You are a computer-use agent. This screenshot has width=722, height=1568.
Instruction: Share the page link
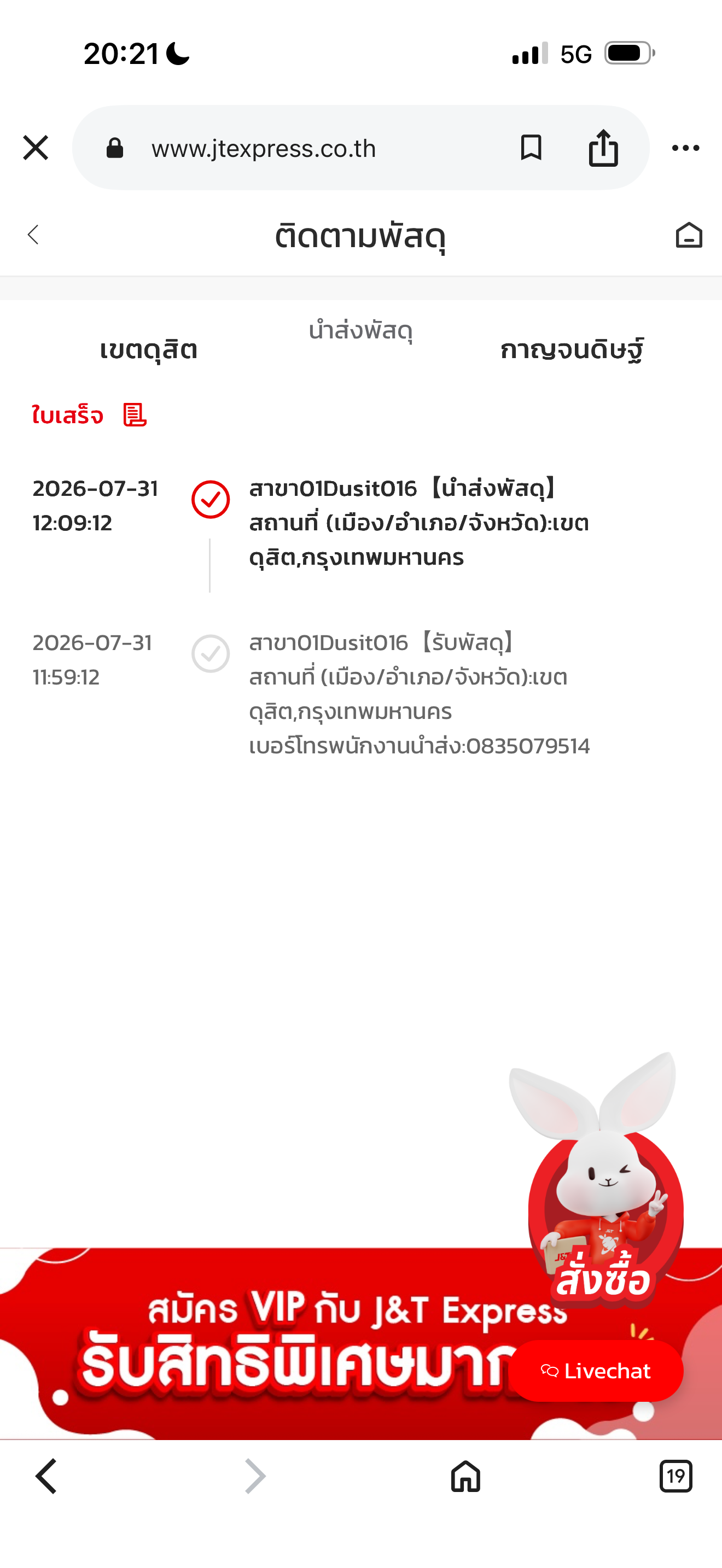[603, 147]
